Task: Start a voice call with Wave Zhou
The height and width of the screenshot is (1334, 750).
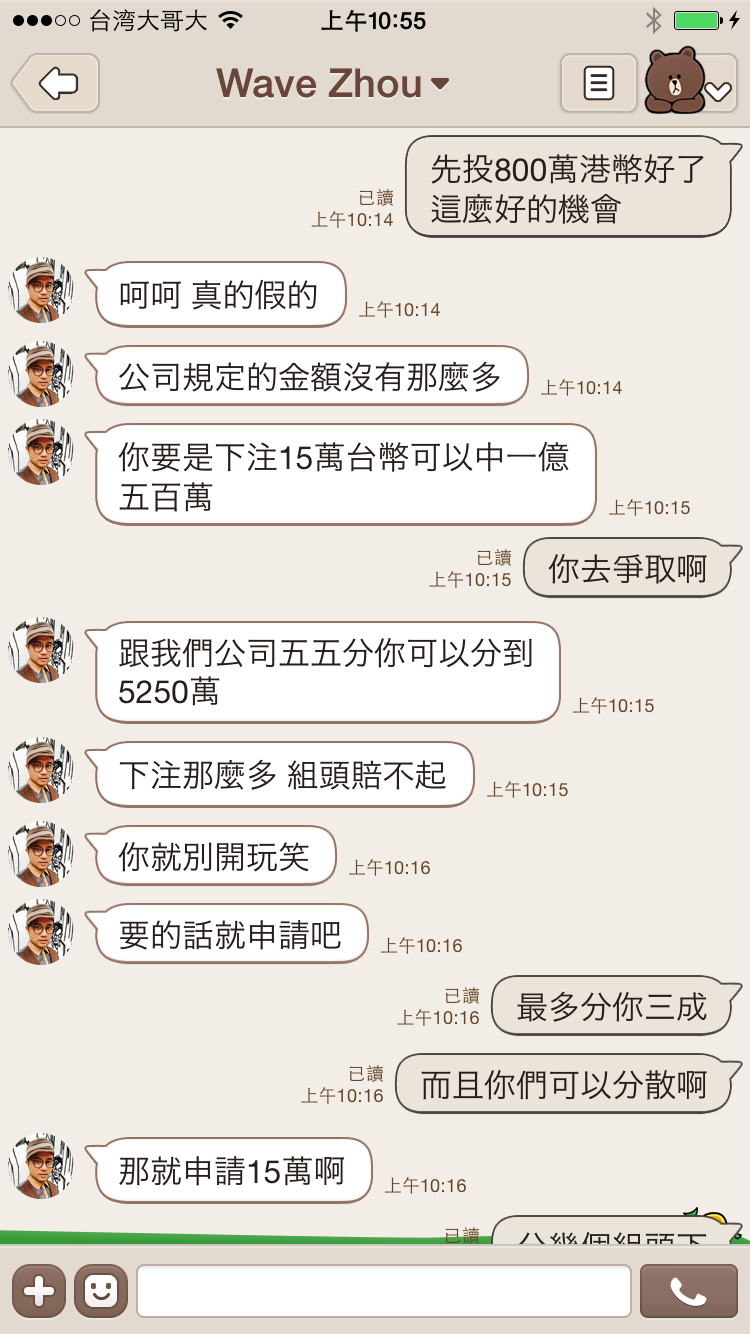Action: coord(688,1291)
